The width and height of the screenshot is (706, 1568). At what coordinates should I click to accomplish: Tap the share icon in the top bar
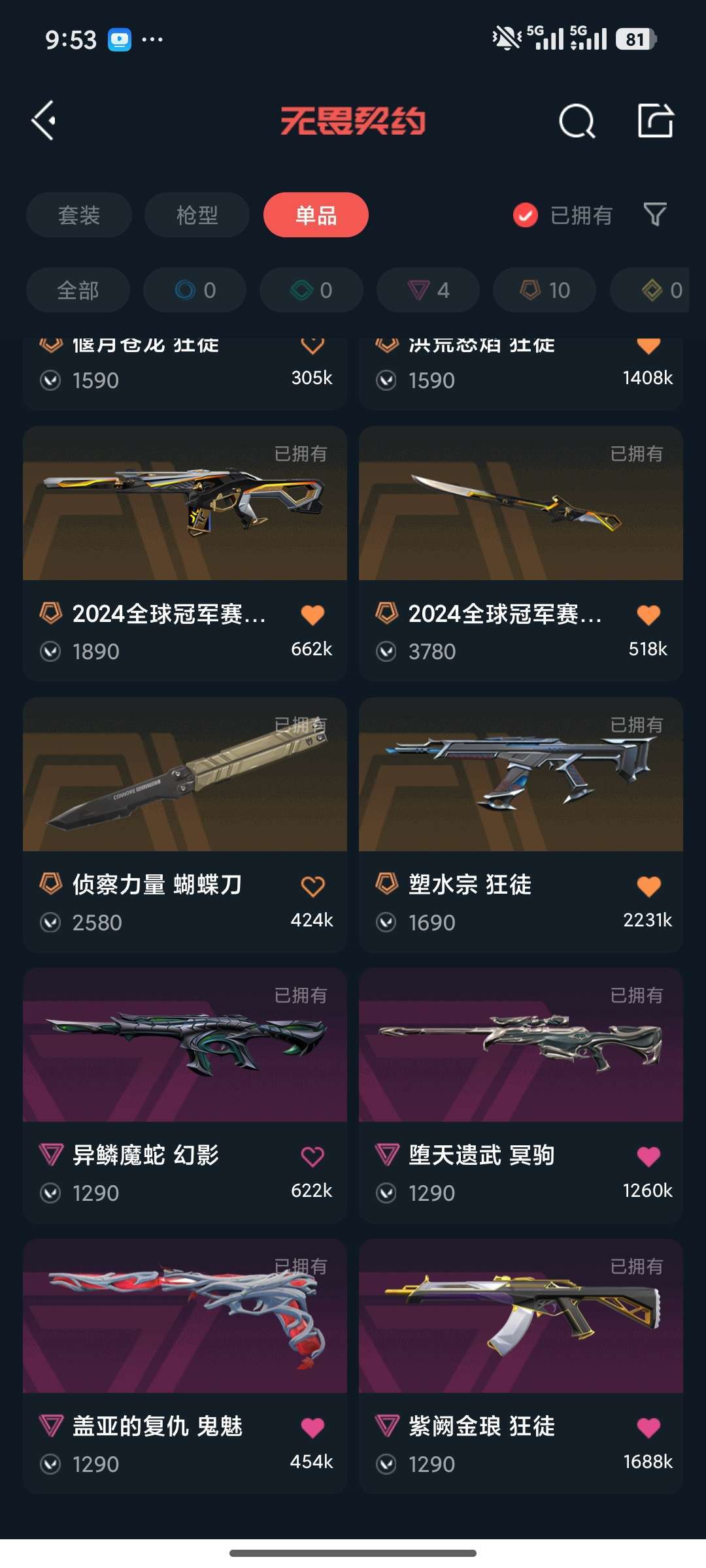pyautogui.click(x=656, y=121)
